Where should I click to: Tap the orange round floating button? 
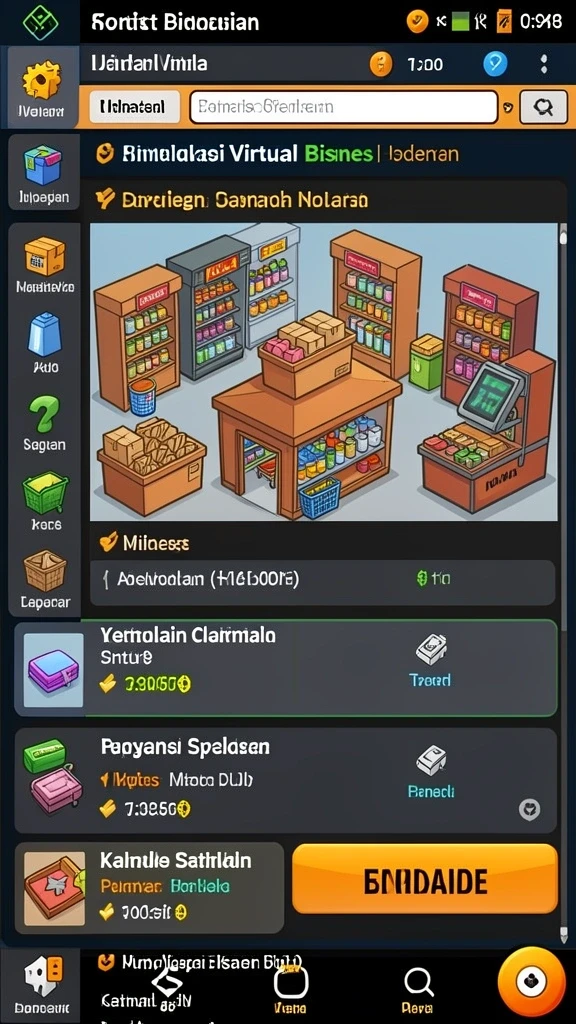pos(531,981)
